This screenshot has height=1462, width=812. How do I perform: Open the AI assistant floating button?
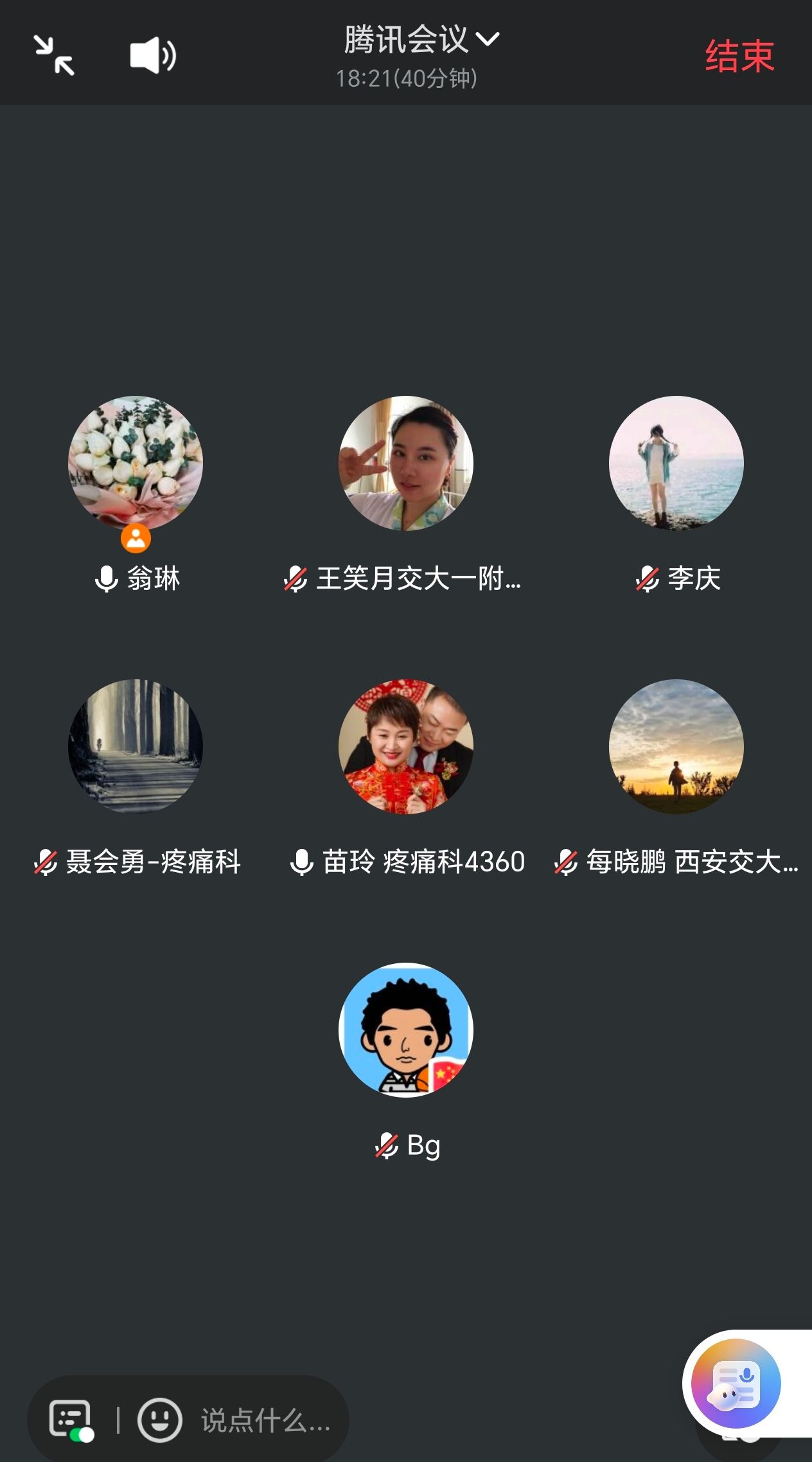tap(736, 1383)
